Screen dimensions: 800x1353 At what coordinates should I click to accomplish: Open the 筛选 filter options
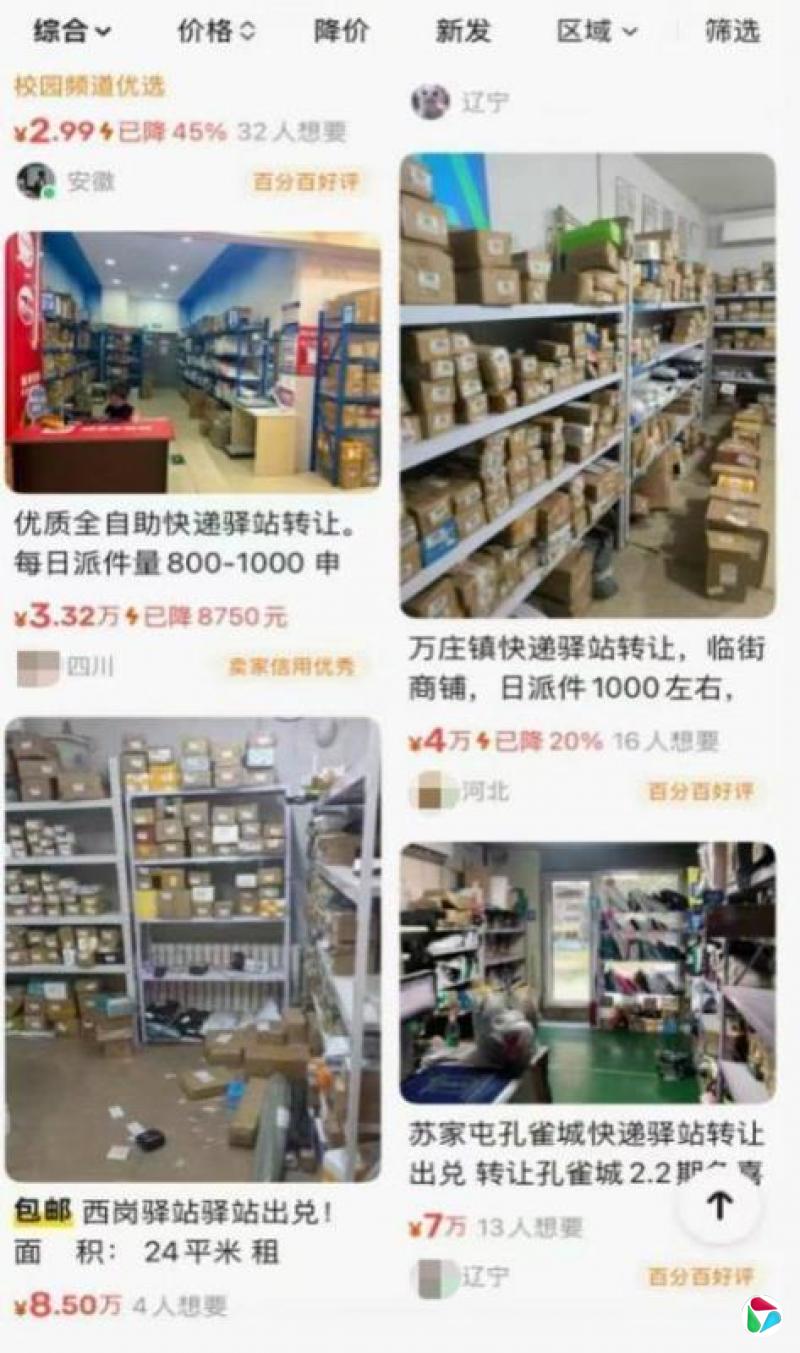pyautogui.click(x=733, y=31)
